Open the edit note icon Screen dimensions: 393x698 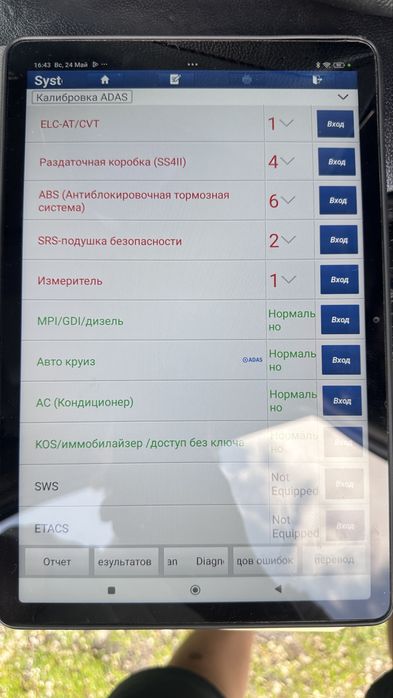(175, 80)
